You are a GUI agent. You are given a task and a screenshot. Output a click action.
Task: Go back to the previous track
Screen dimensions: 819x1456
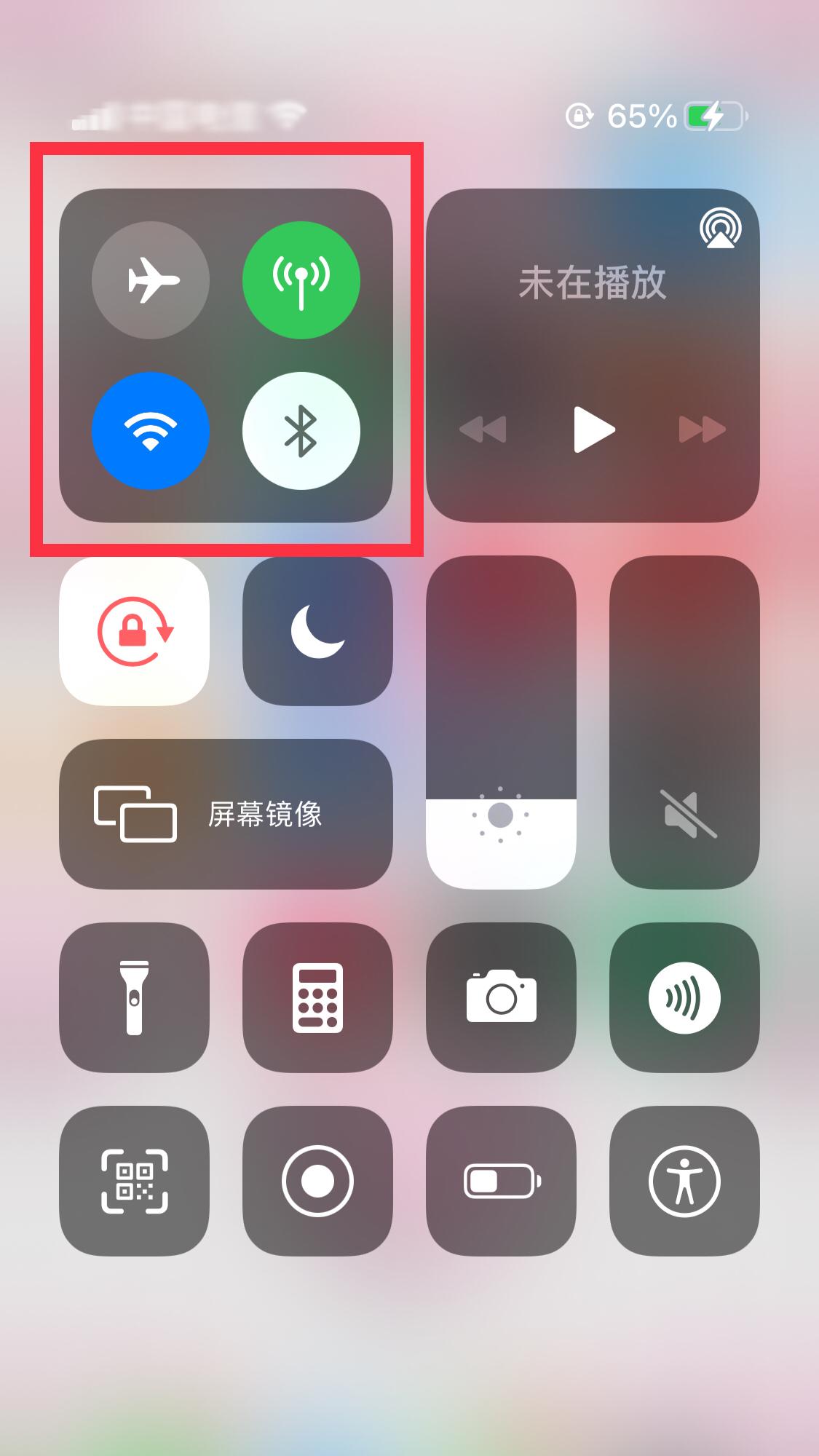(x=483, y=430)
